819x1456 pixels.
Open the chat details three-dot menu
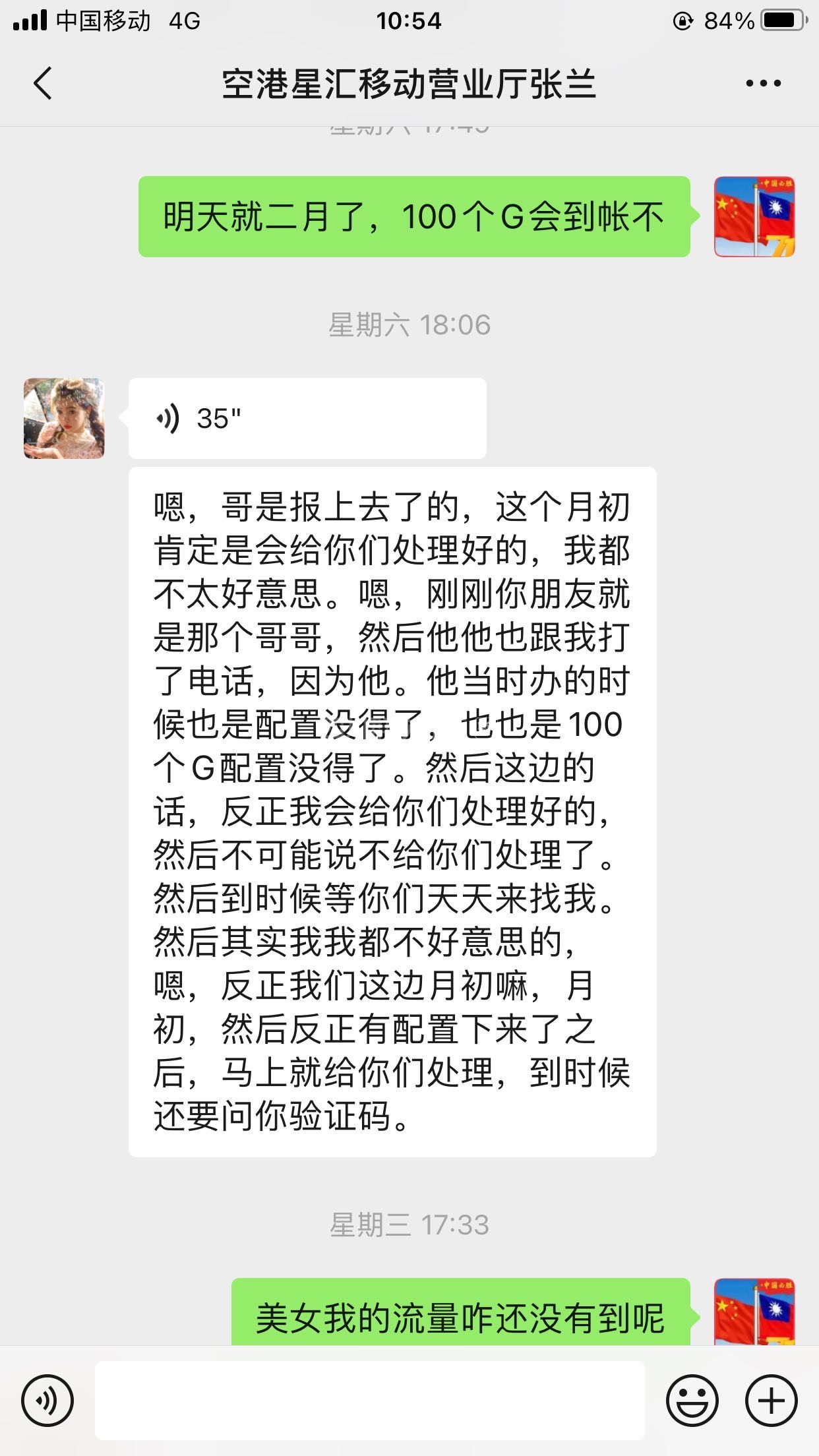(x=763, y=84)
